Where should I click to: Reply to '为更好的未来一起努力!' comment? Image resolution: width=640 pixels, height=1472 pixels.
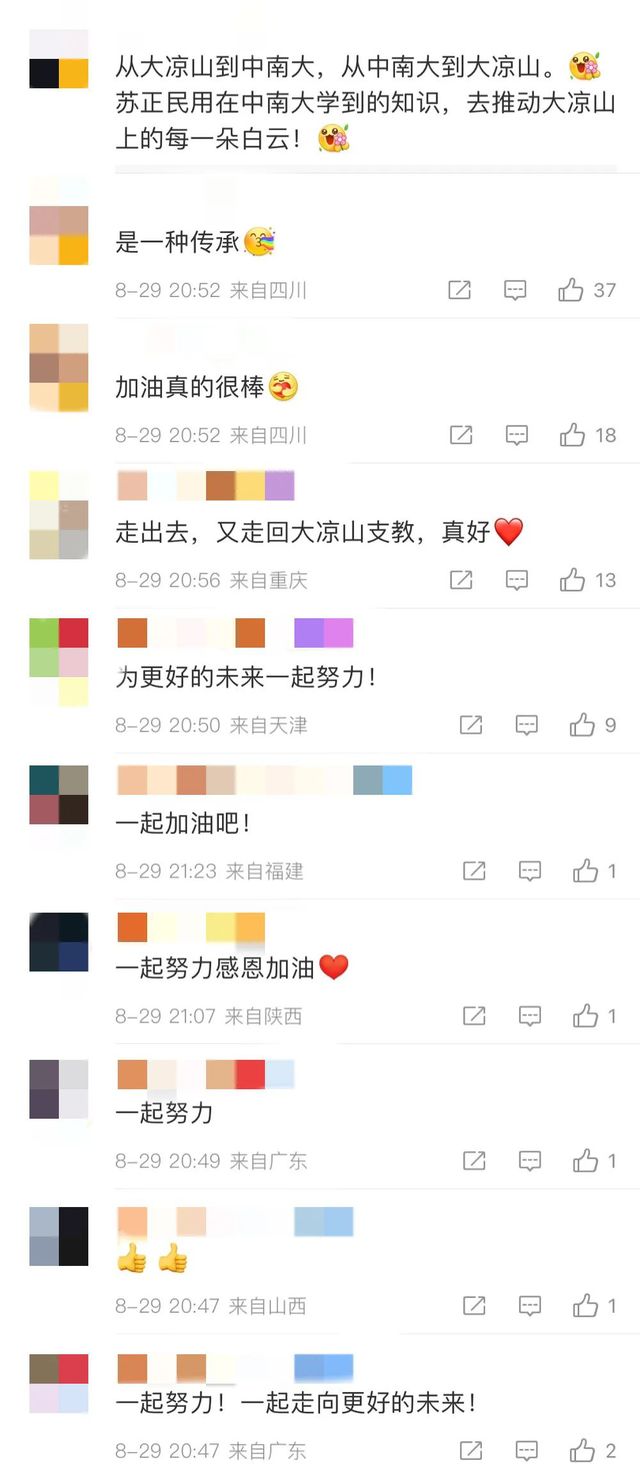[x=526, y=725]
